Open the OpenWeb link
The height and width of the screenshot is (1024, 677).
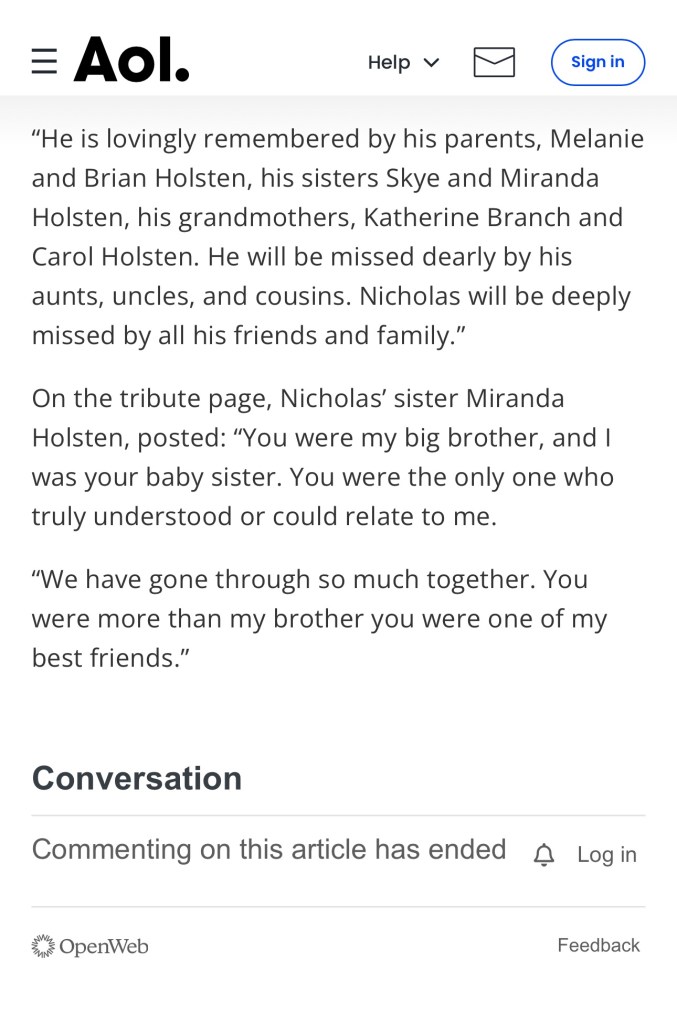click(90, 946)
